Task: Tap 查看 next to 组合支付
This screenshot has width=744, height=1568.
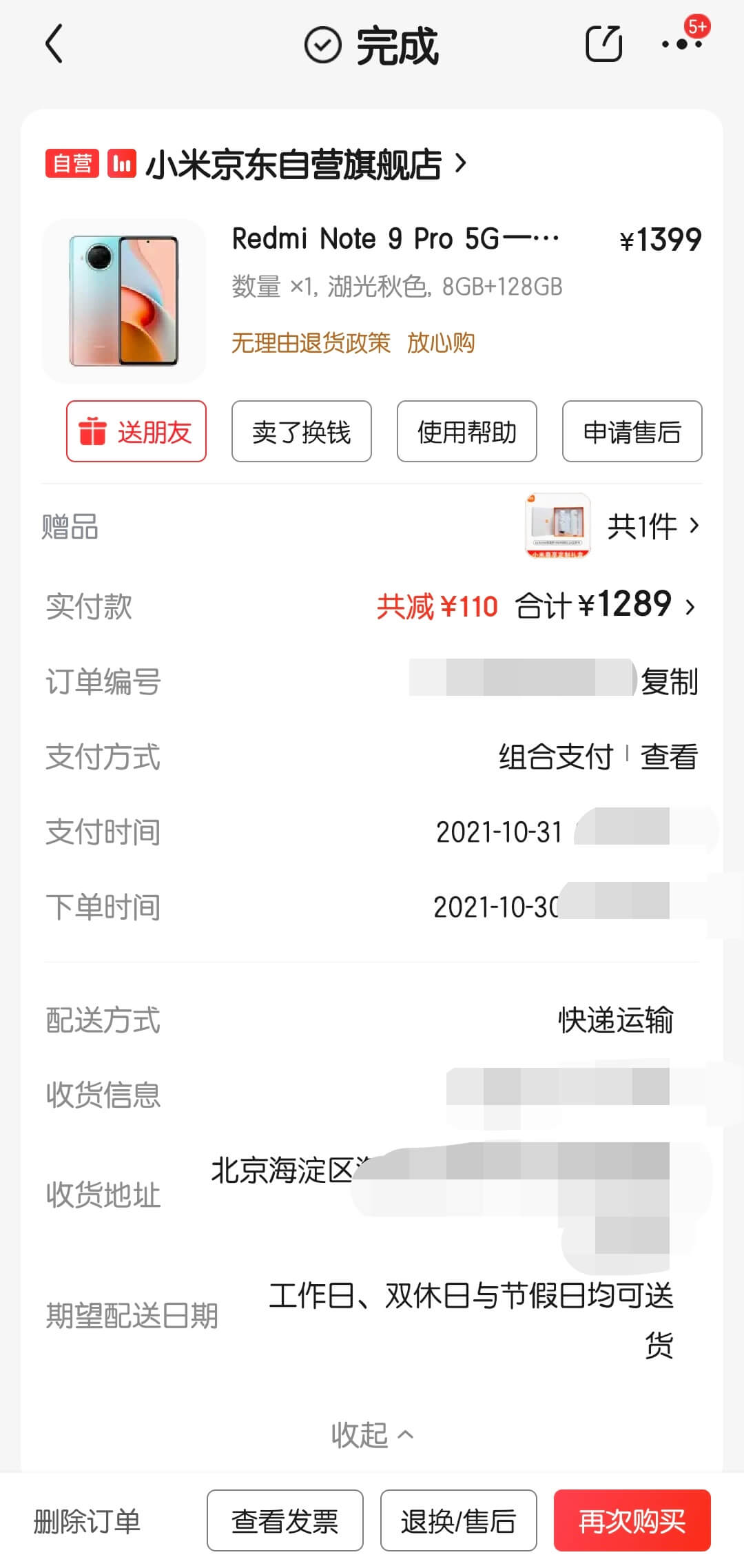Action: click(669, 756)
